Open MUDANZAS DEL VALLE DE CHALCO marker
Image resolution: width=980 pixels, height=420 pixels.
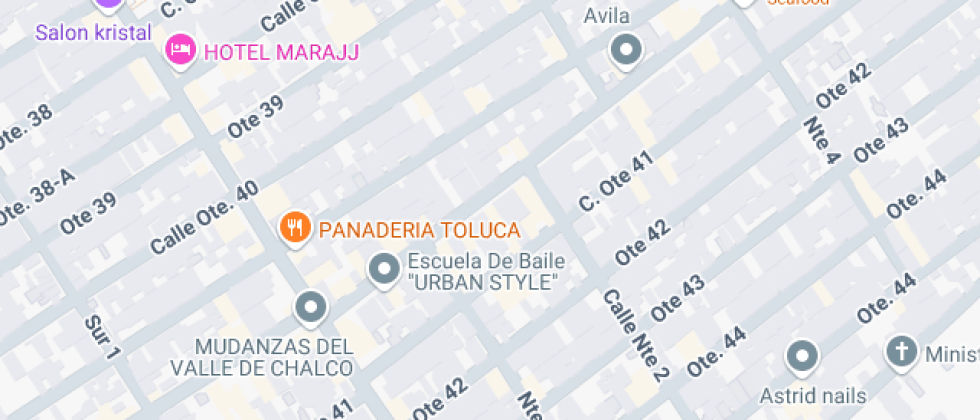[x=311, y=309]
